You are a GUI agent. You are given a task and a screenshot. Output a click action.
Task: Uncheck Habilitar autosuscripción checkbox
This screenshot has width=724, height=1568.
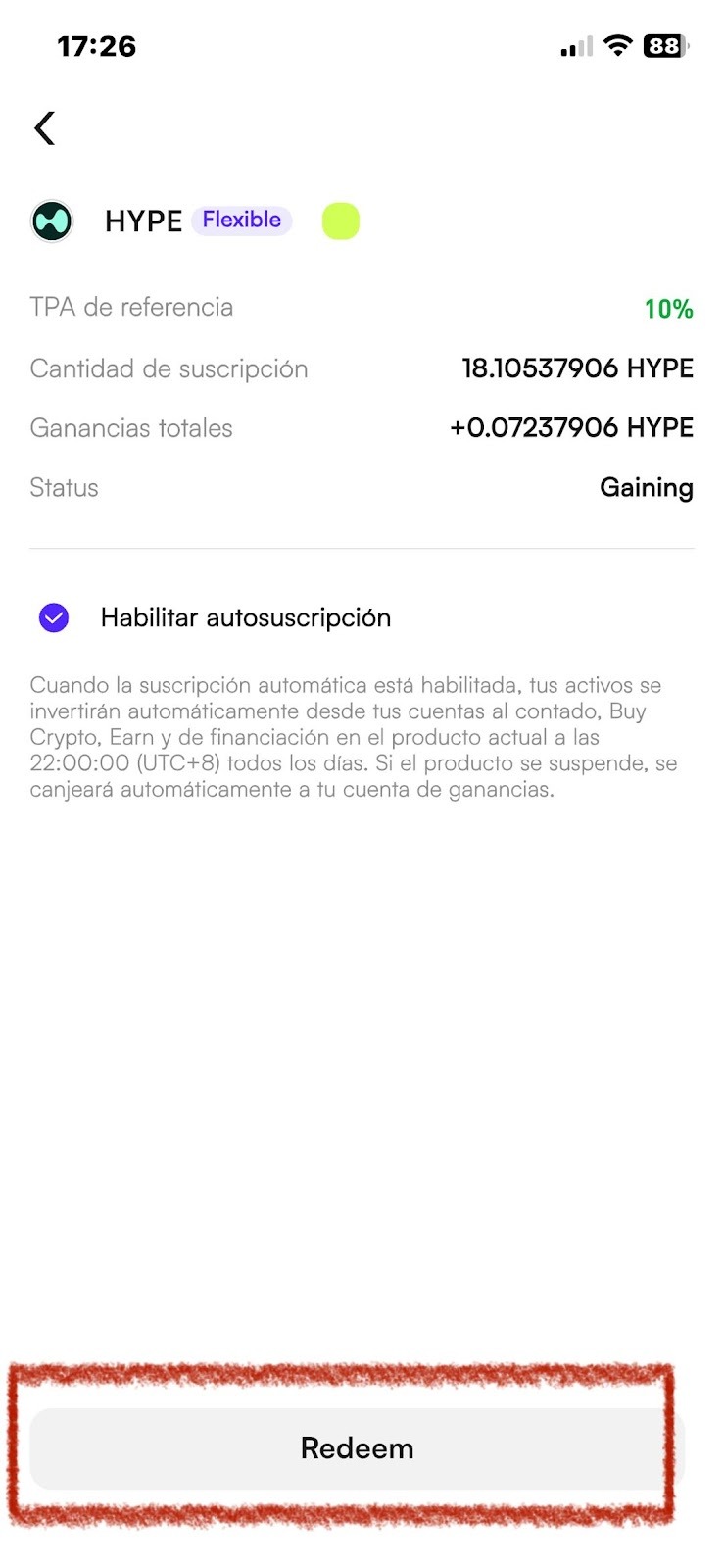point(54,618)
